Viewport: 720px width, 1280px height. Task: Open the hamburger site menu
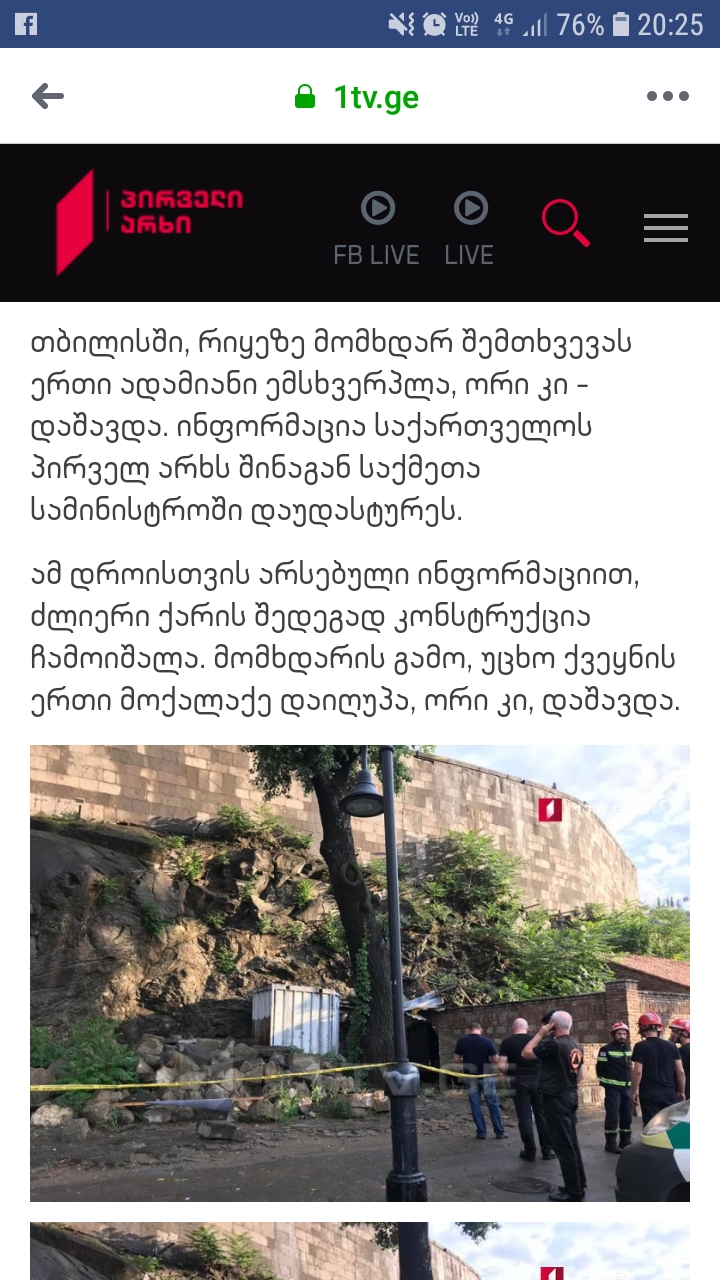(x=666, y=228)
